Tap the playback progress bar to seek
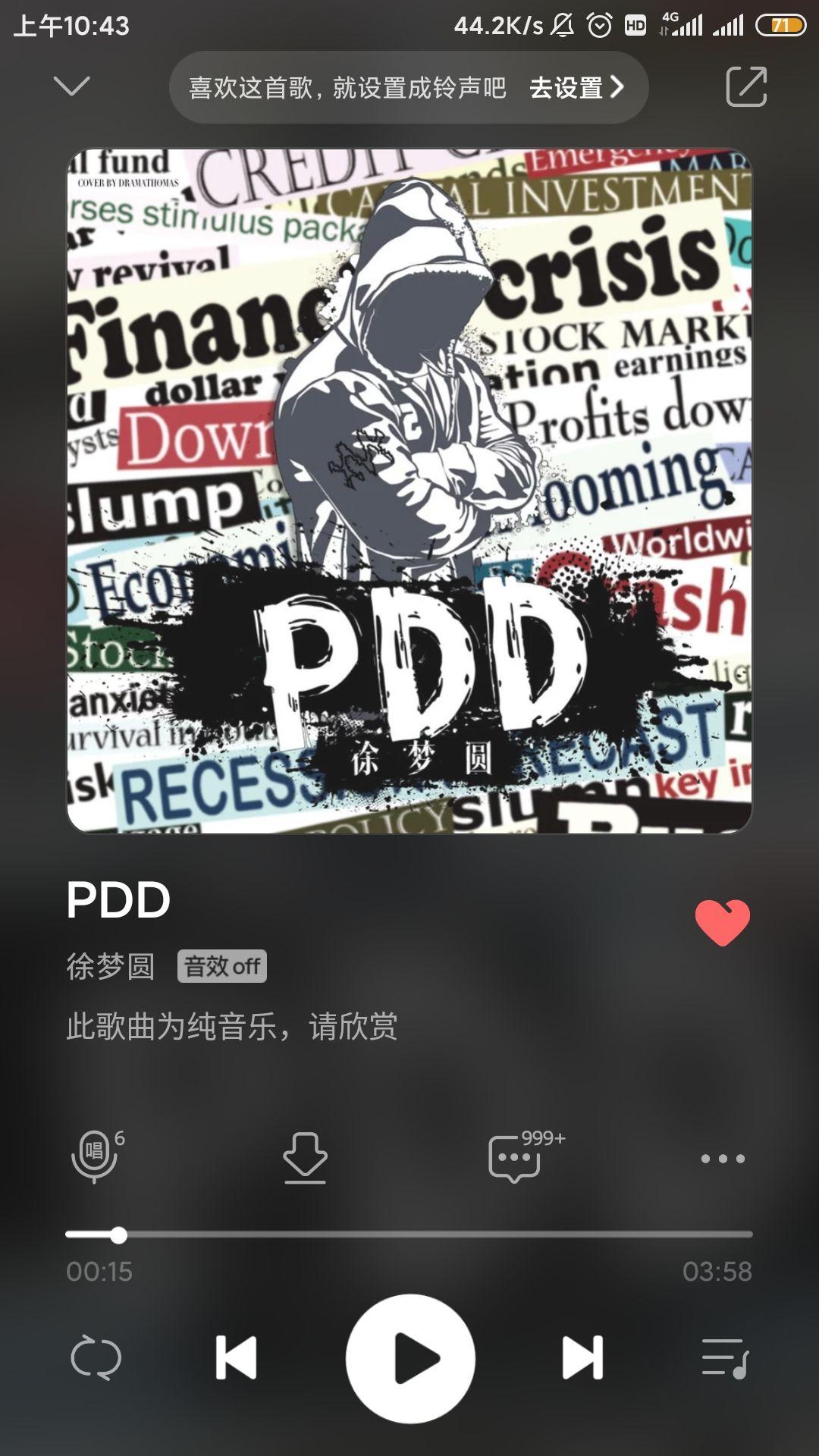The height and width of the screenshot is (1456, 819). pyautogui.click(x=409, y=1235)
